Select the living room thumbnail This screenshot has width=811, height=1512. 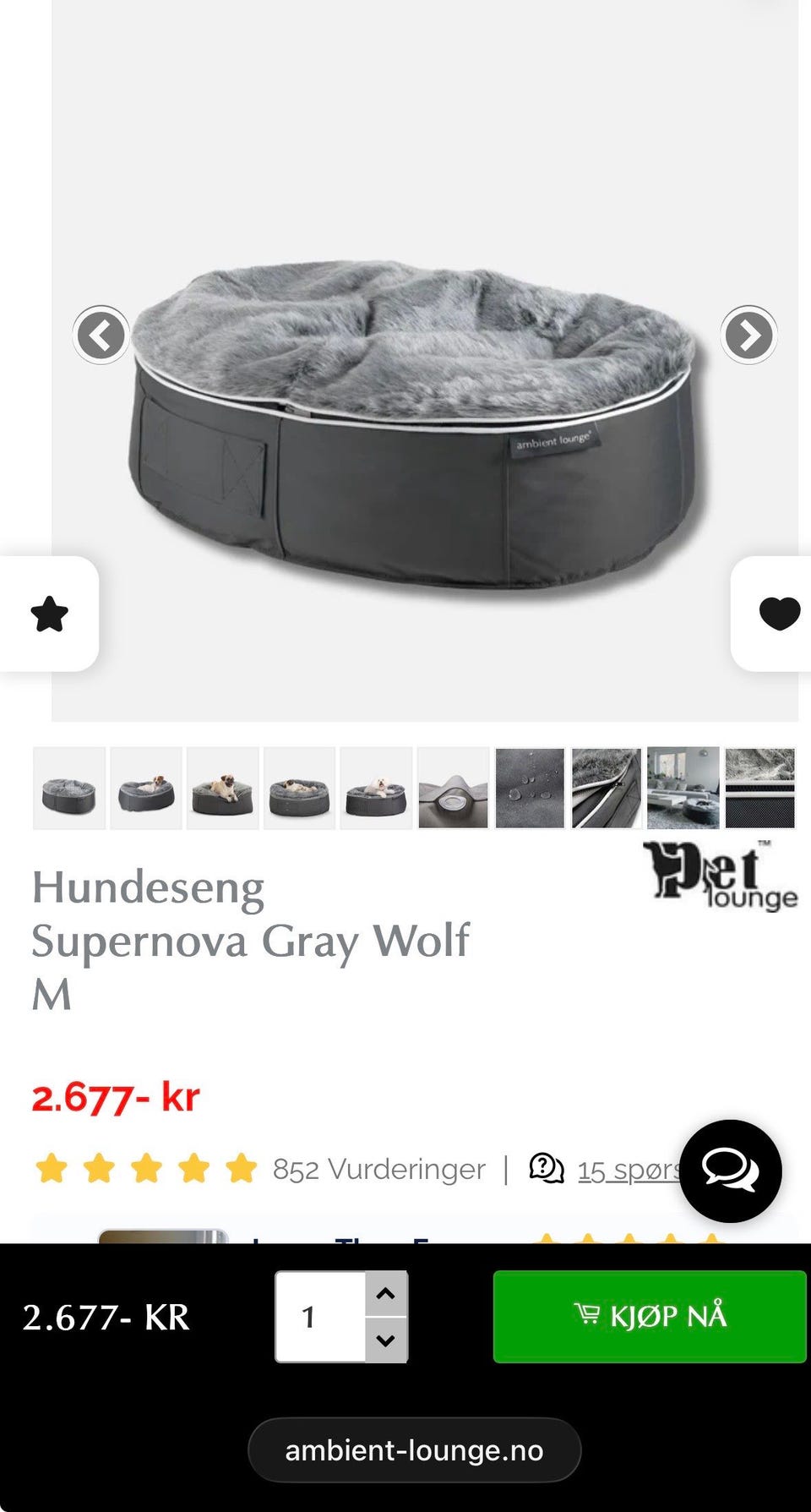click(x=683, y=788)
